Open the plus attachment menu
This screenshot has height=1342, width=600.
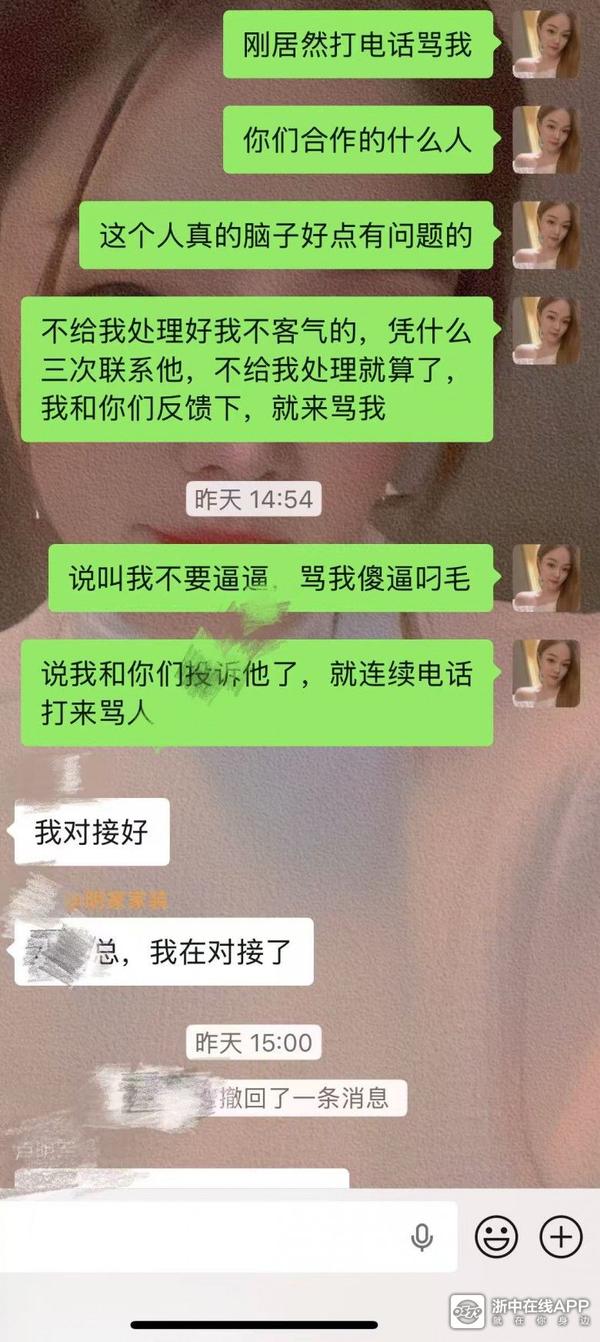pyautogui.click(x=561, y=1238)
